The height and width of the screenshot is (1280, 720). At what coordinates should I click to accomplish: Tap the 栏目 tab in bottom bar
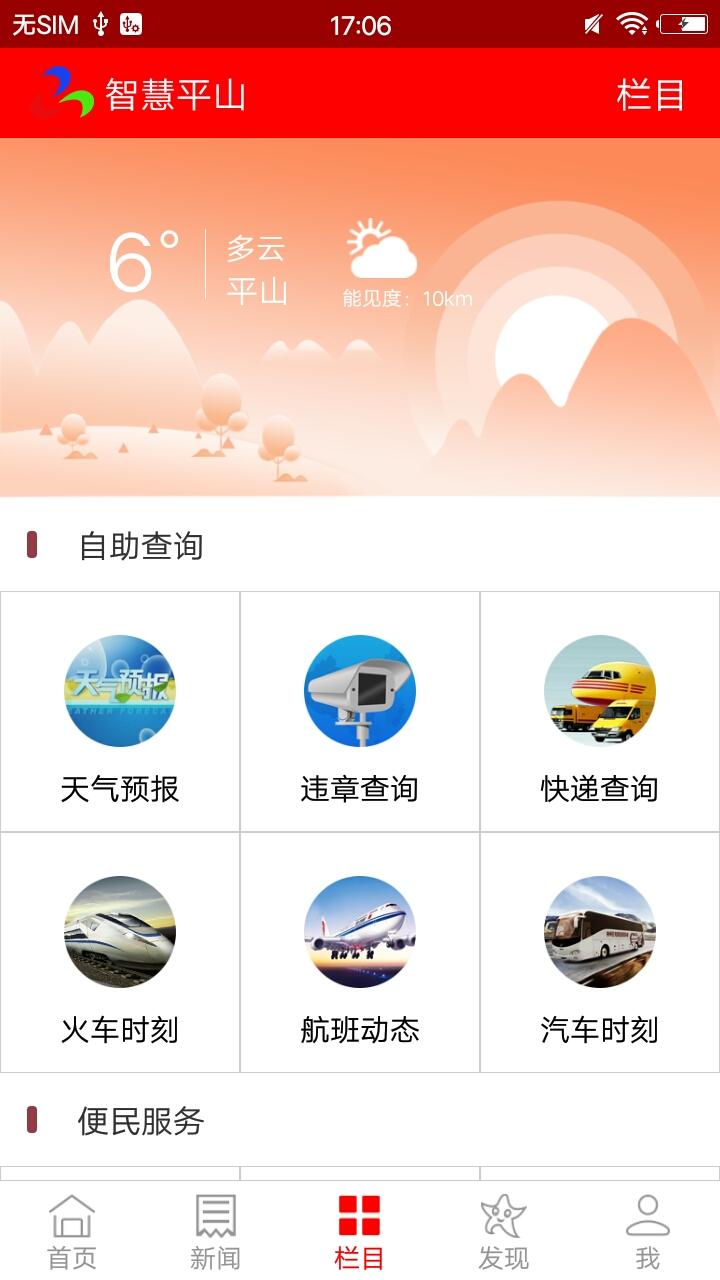pyautogui.click(x=360, y=1231)
